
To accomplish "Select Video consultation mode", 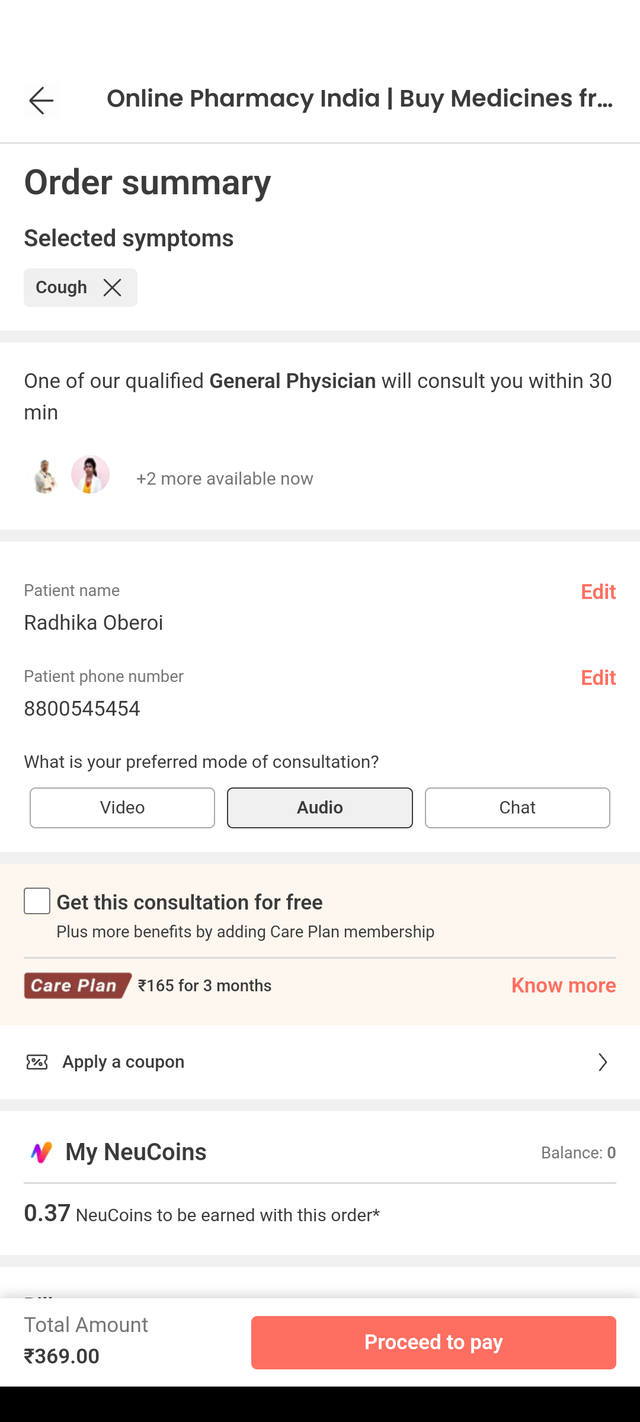I will click(x=122, y=808).
